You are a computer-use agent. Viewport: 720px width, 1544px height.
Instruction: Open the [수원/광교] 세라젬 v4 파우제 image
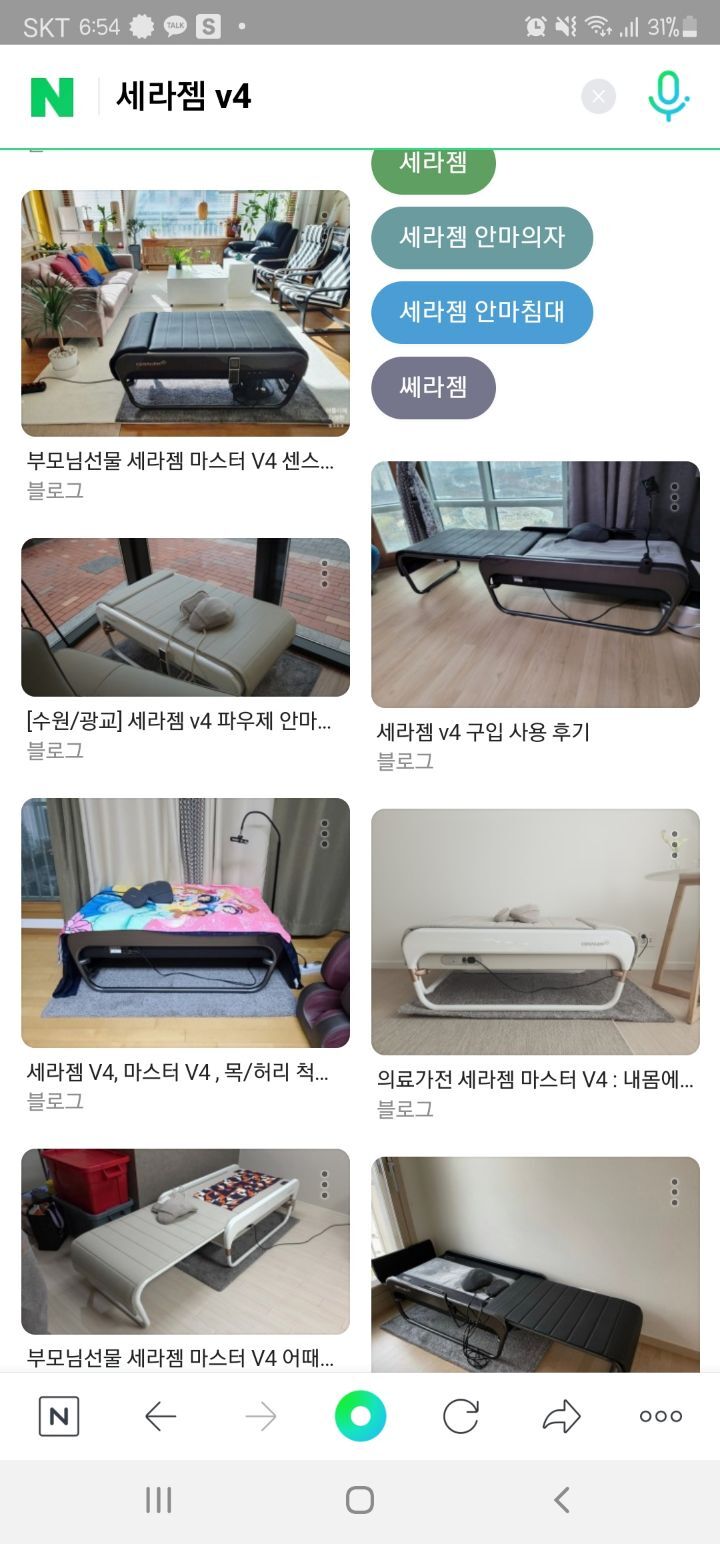coord(185,617)
